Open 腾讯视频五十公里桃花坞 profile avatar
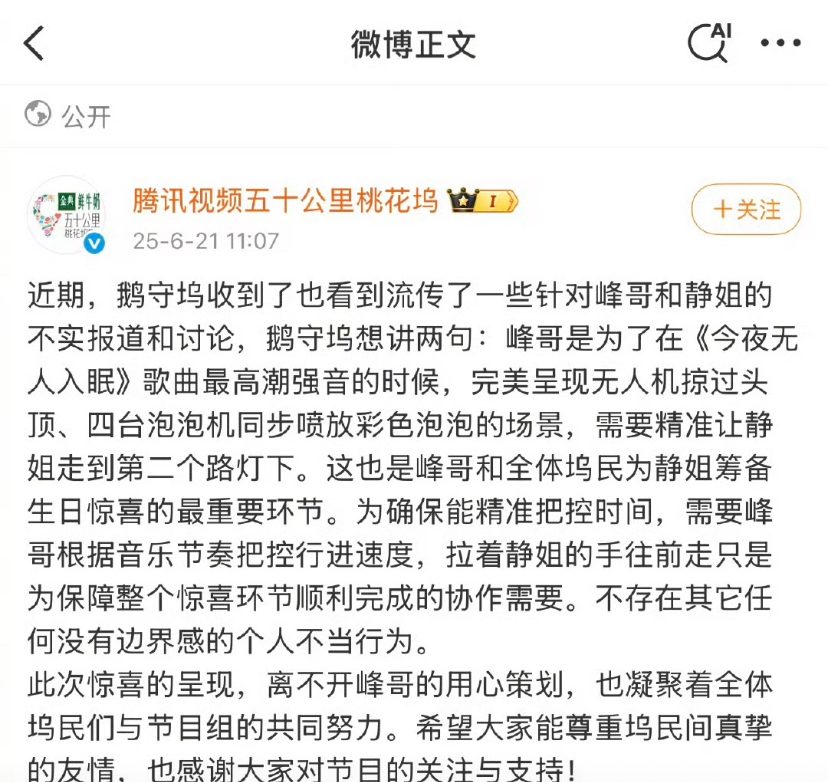This screenshot has height=782, width=828. [66, 214]
